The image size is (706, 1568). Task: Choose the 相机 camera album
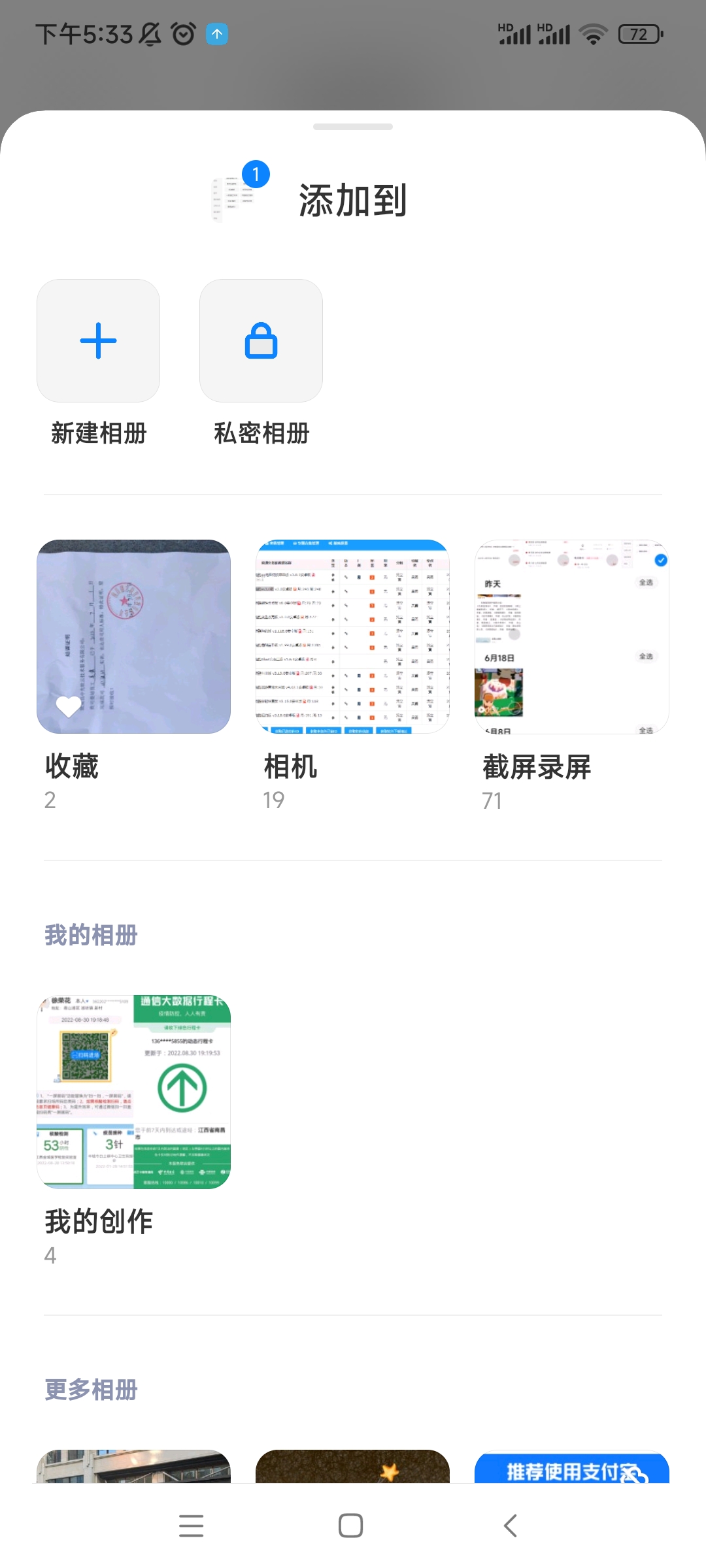pos(352,636)
